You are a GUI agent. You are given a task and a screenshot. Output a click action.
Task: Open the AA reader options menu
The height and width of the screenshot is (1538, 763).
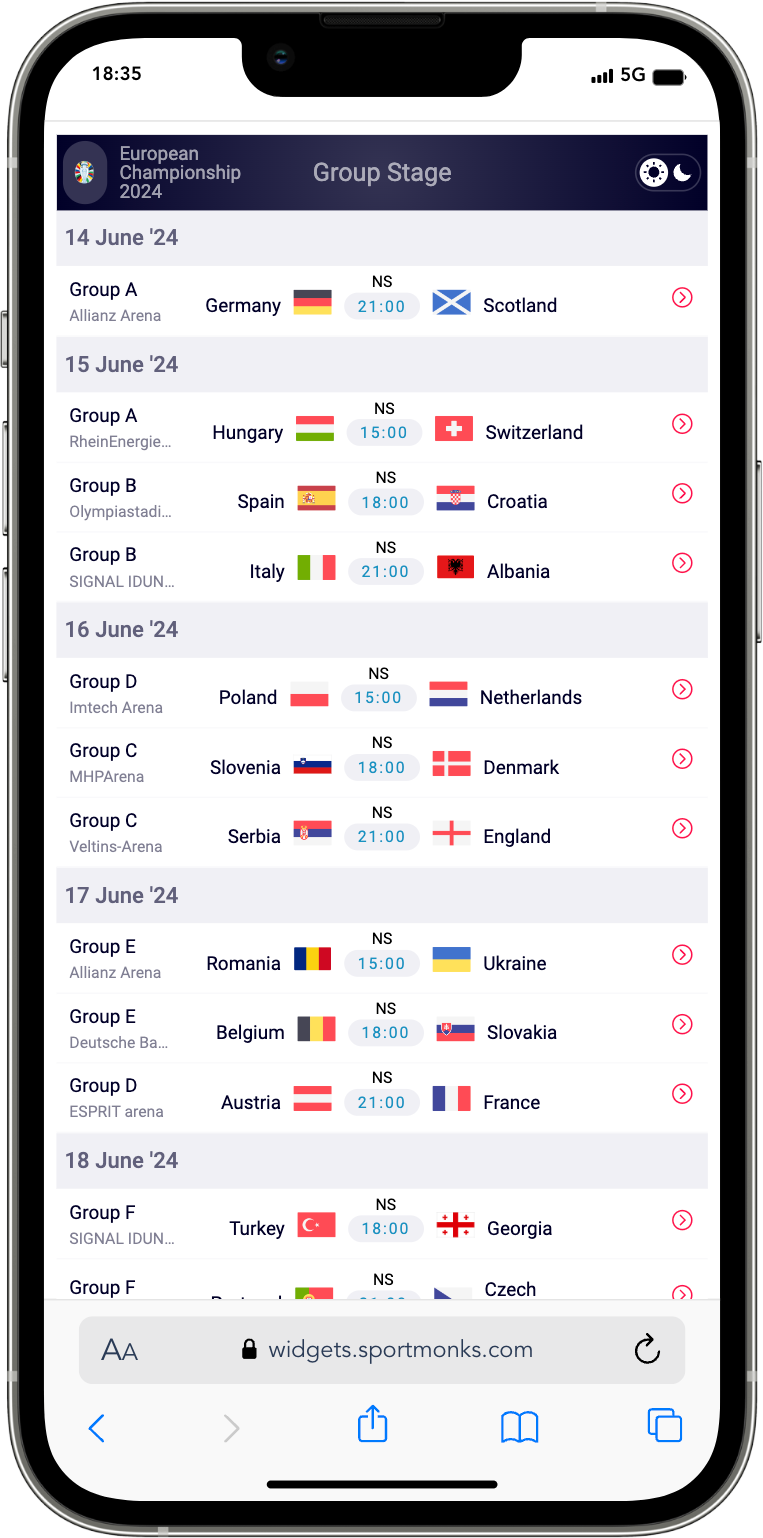[x=119, y=1351]
